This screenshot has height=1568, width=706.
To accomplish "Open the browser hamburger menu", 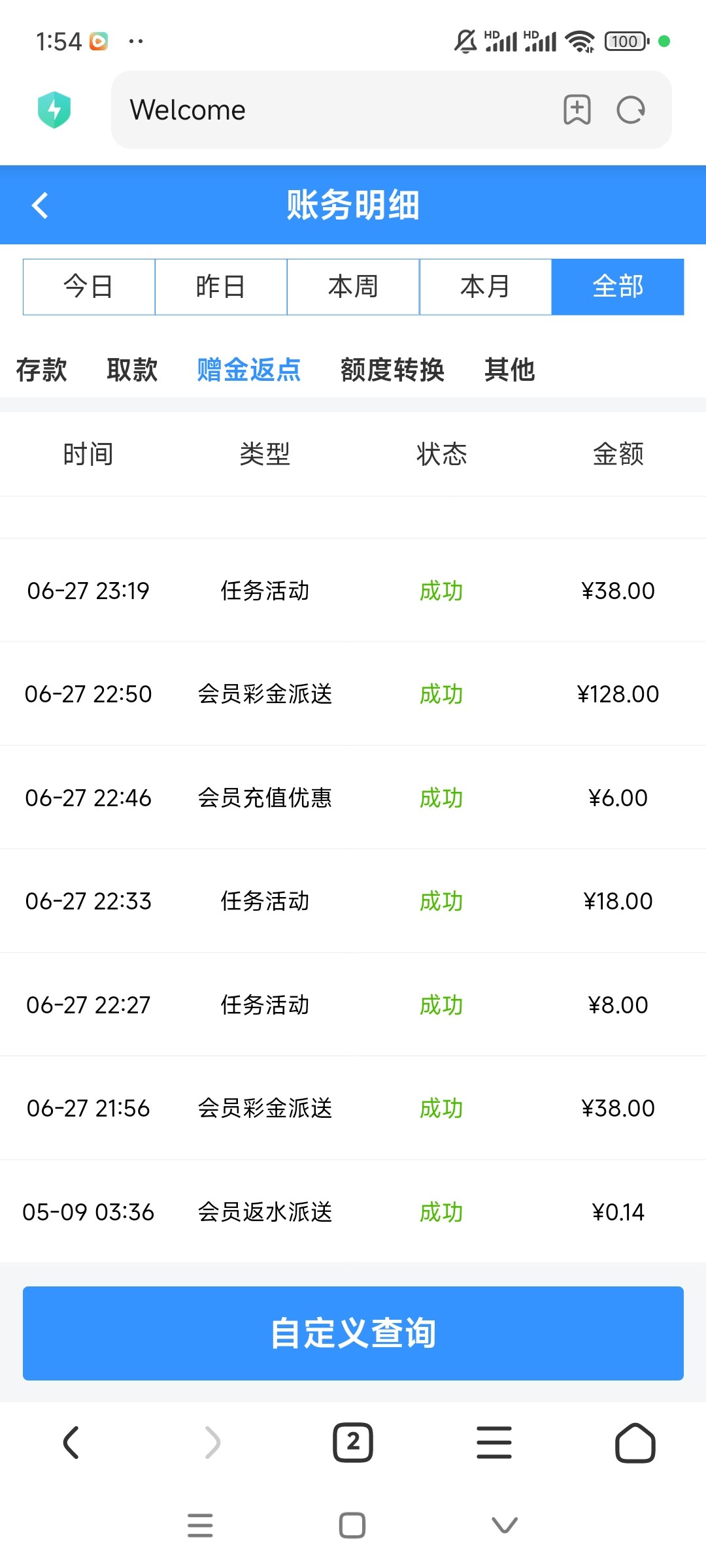I will click(494, 1442).
